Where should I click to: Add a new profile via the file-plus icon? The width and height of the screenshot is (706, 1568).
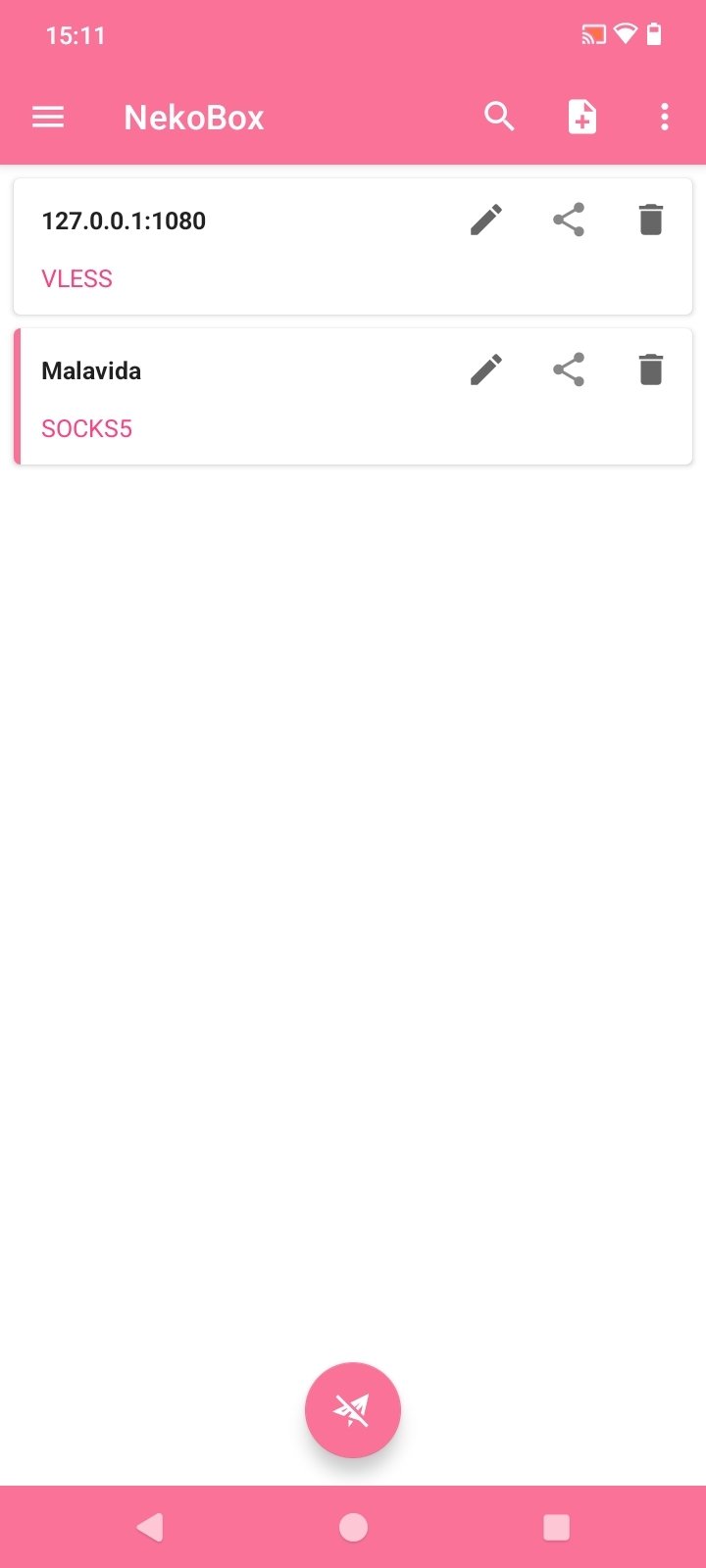(582, 118)
